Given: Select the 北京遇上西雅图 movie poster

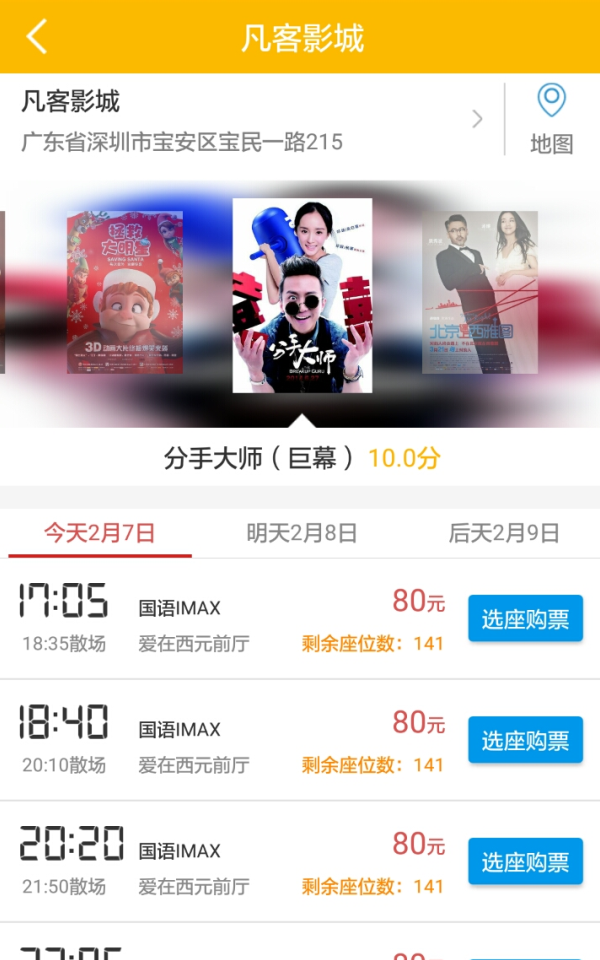Looking at the screenshot, I should click(479, 292).
